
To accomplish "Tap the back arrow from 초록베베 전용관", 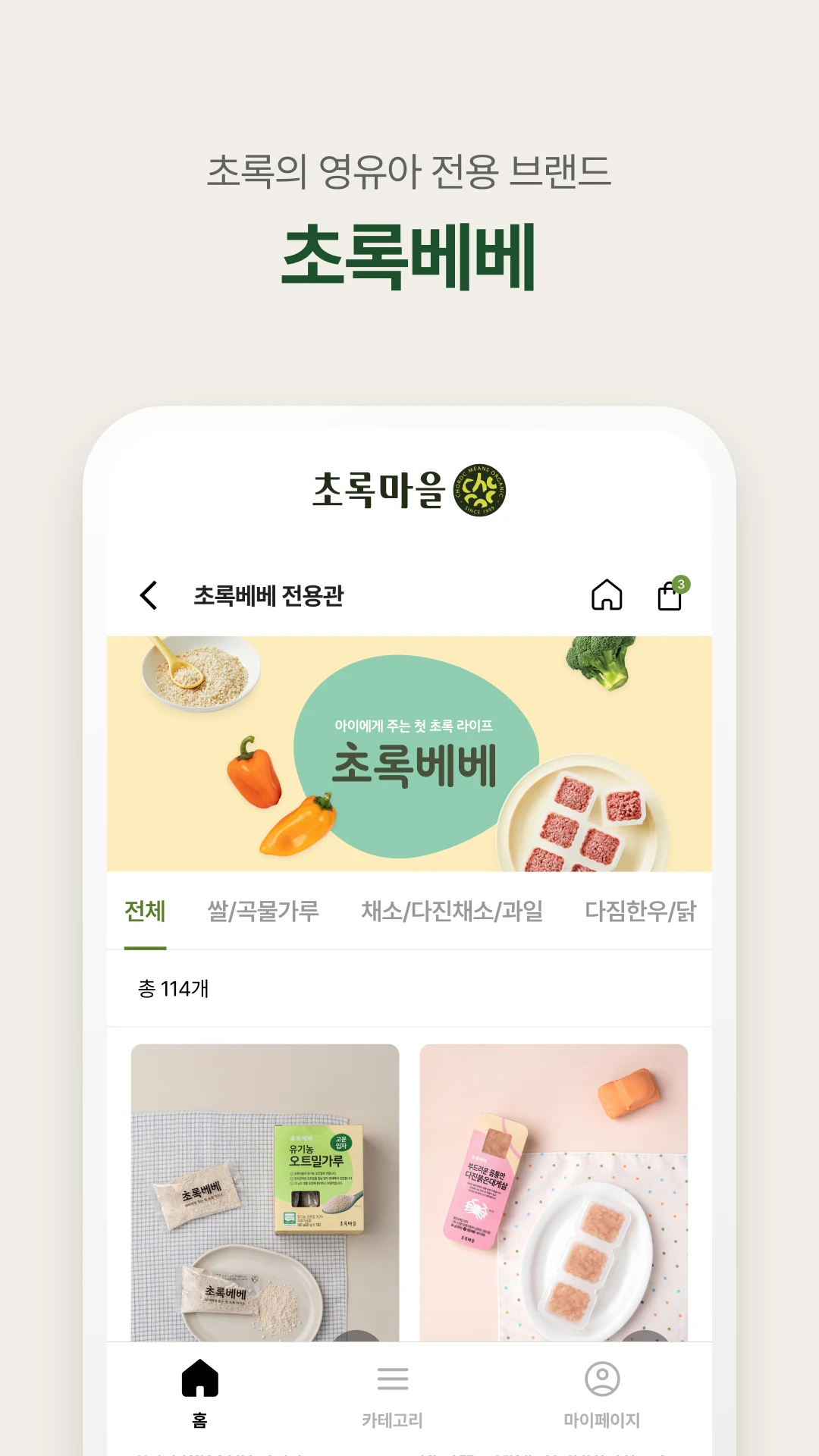I will tap(149, 597).
